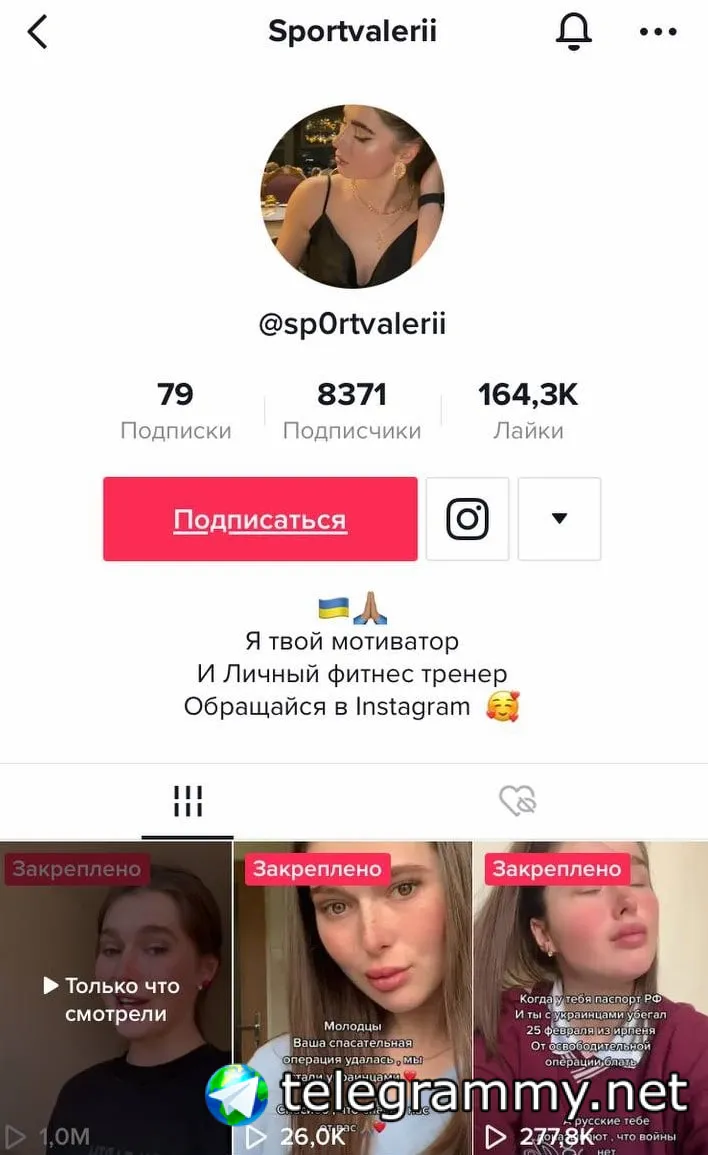Open the notifications bell for Sportvalerii

(x=573, y=32)
